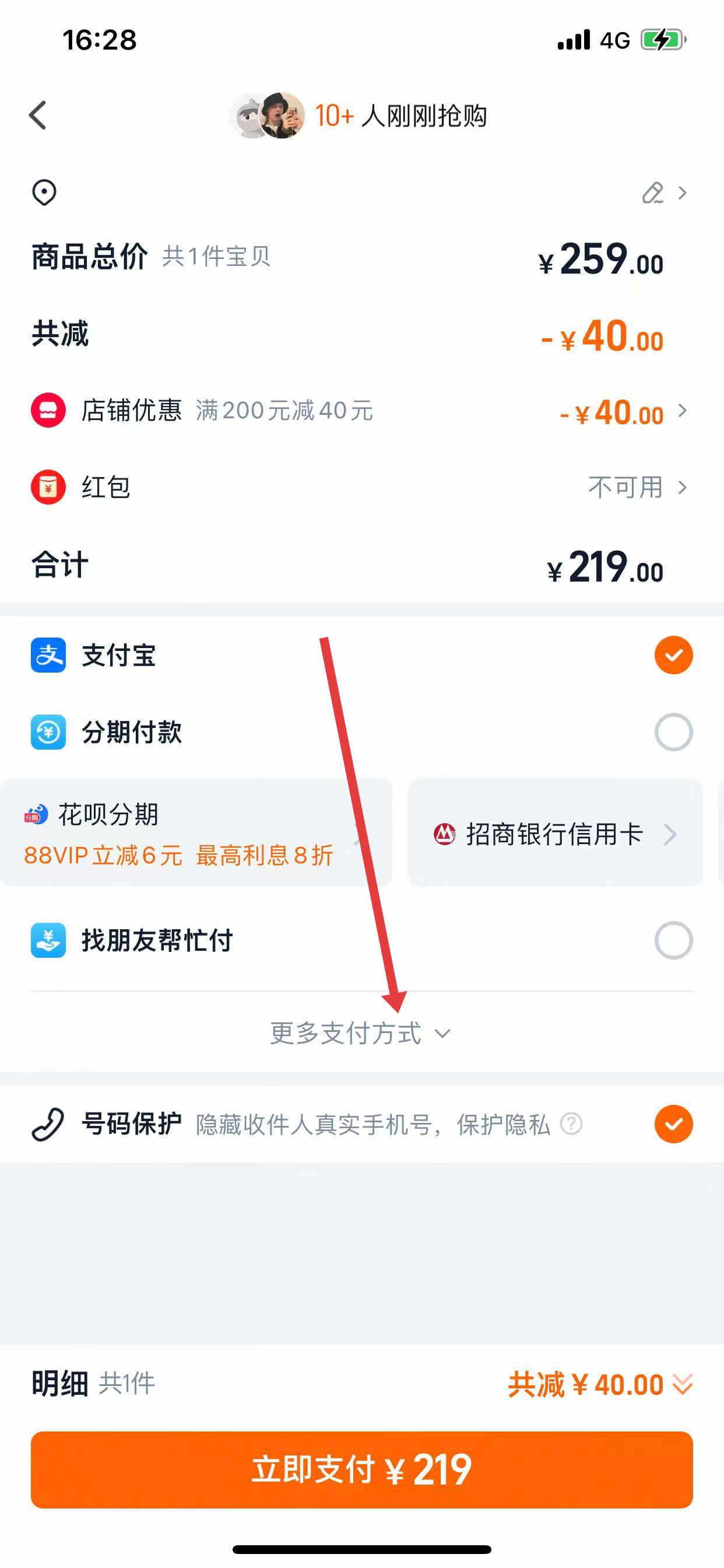Edit the delivery address
The height and width of the screenshot is (1568, 724).
654,193
